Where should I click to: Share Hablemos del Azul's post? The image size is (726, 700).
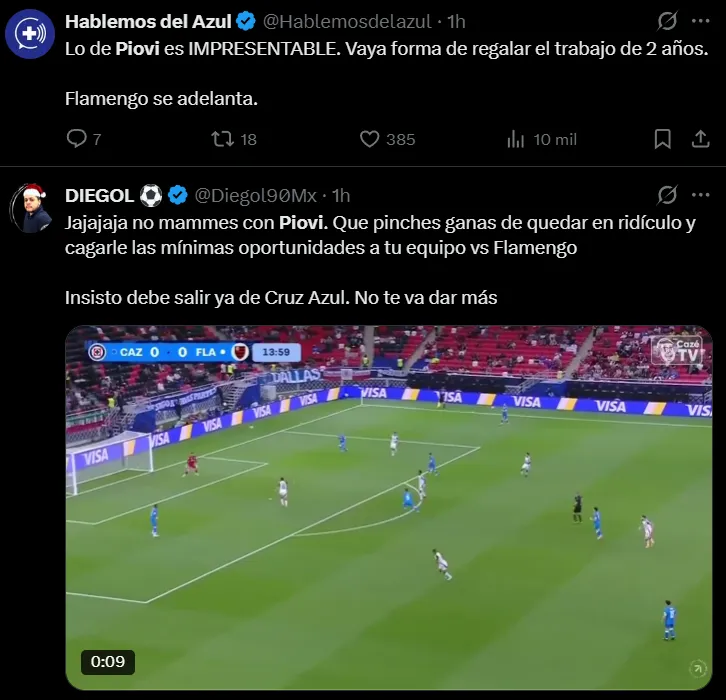pyautogui.click(x=701, y=139)
